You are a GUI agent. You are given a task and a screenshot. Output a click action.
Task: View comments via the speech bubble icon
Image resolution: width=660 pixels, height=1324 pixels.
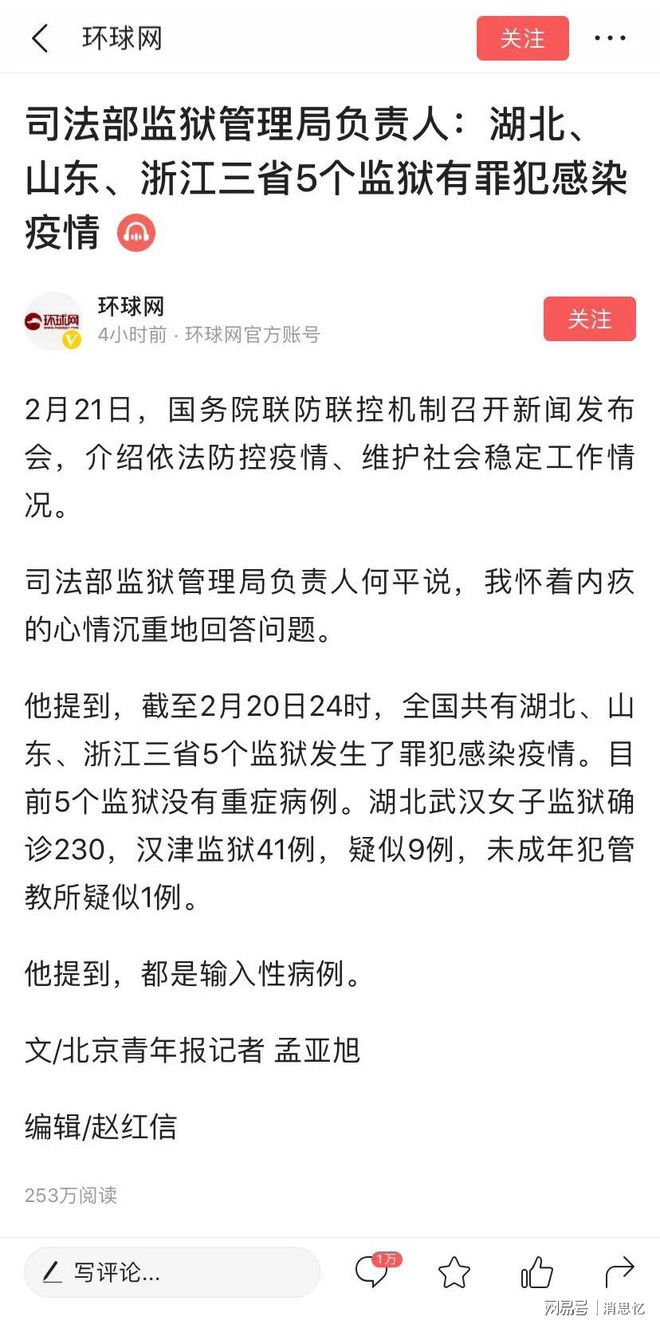[x=372, y=1272]
